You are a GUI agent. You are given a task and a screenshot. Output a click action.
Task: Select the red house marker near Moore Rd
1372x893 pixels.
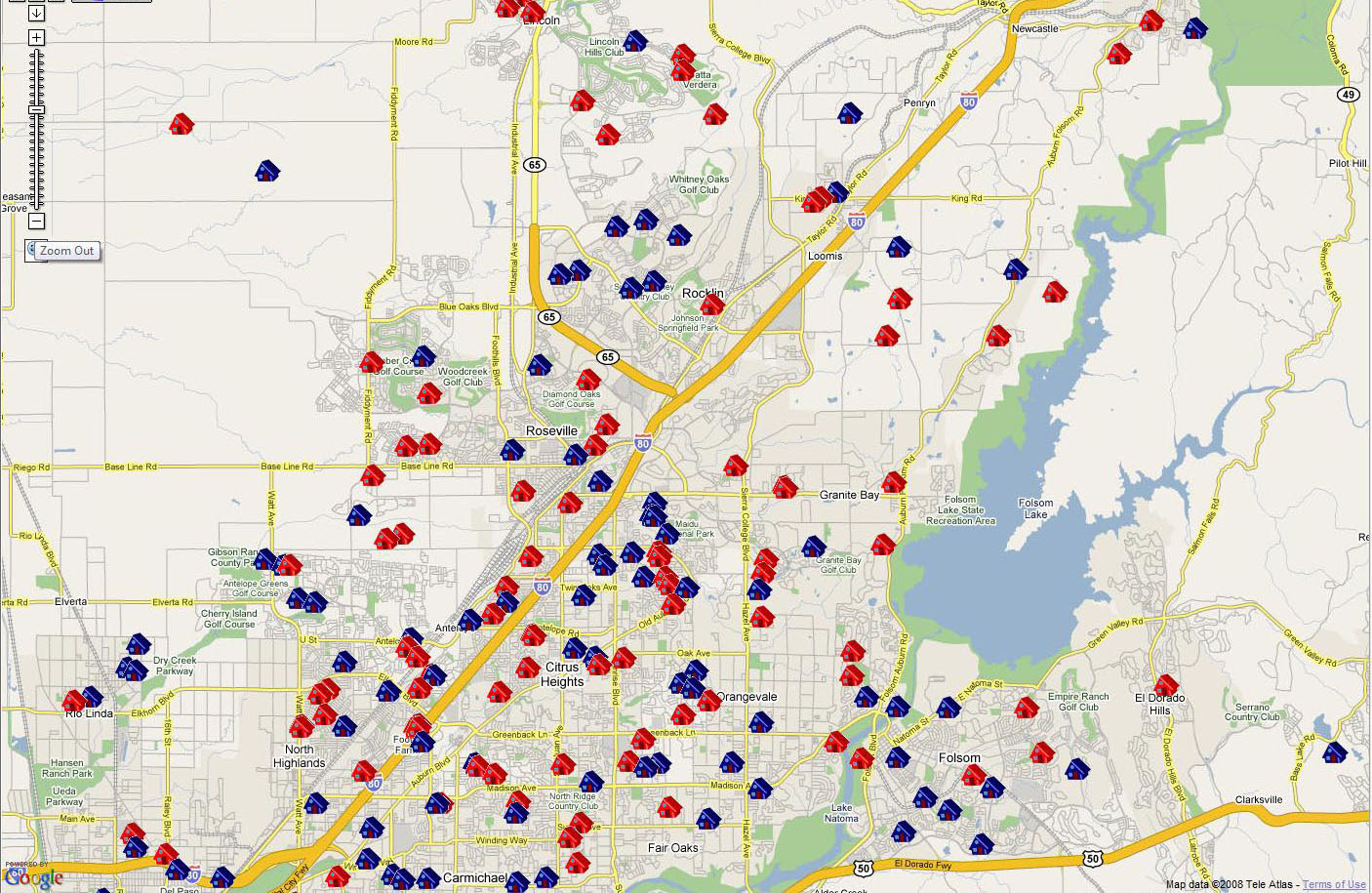182,124
